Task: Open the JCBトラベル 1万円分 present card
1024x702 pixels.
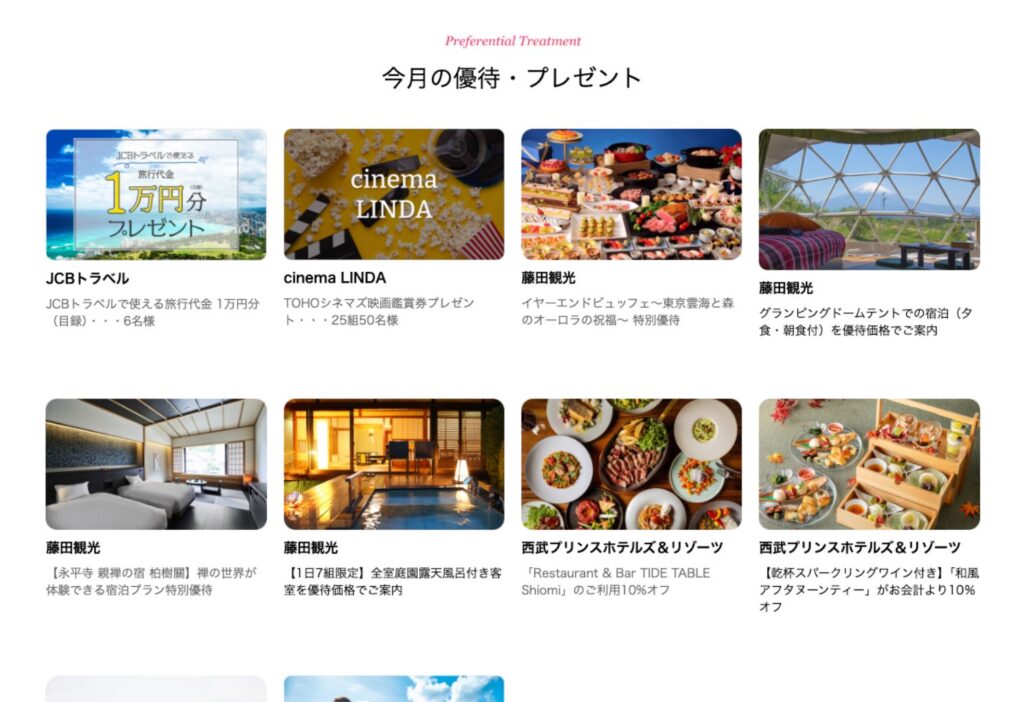Action: 156,195
